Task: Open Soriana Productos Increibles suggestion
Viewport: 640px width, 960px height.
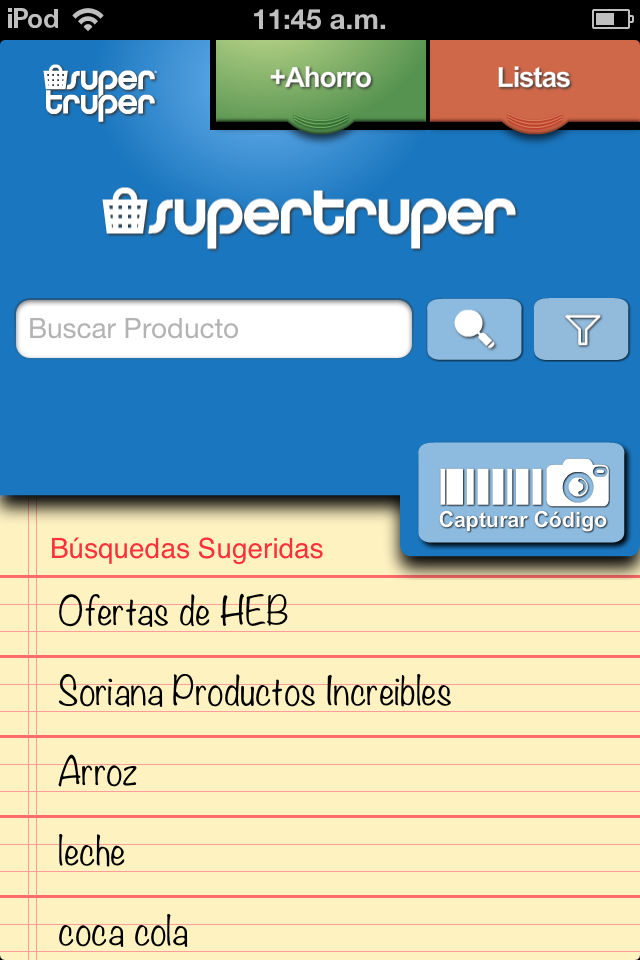Action: tap(255, 692)
